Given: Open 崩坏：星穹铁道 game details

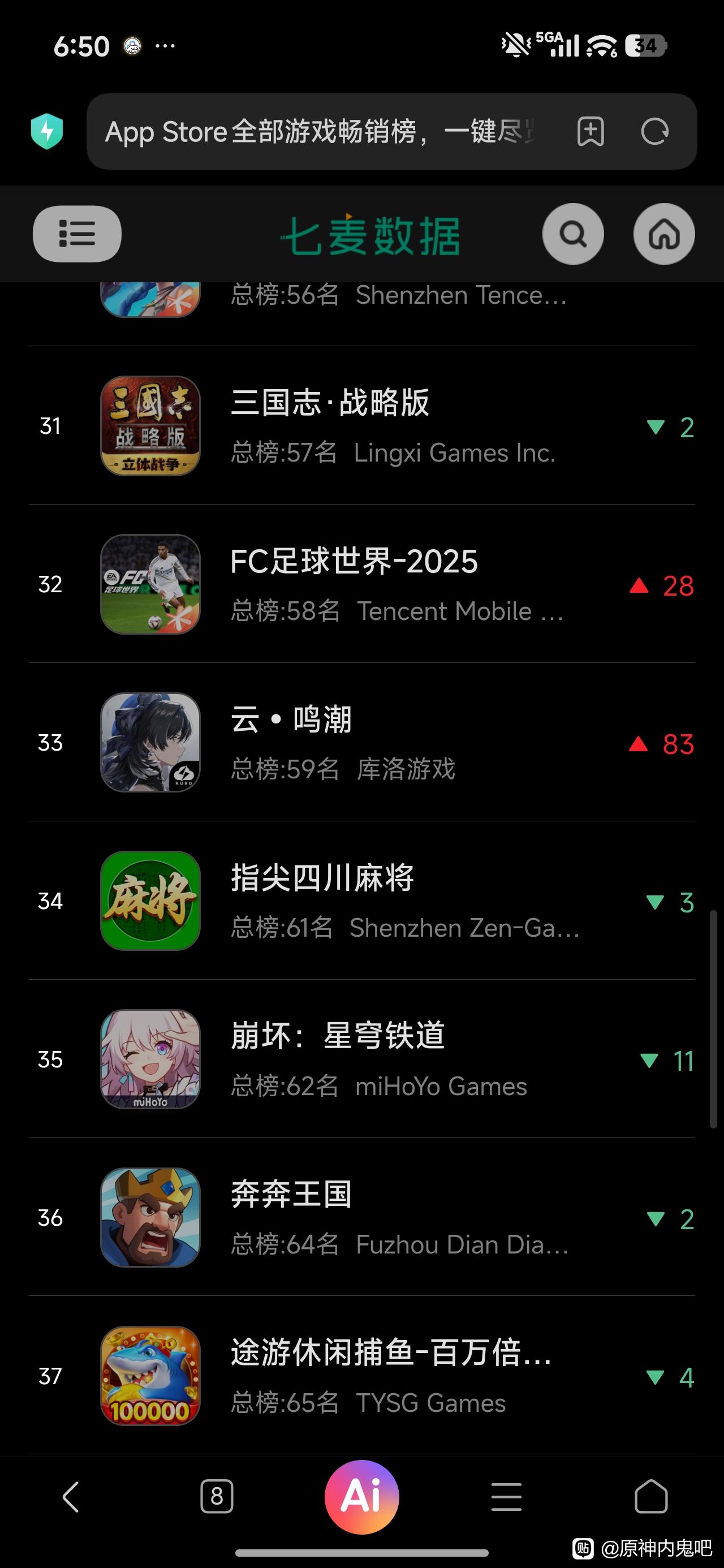Looking at the screenshot, I should point(338,1036).
